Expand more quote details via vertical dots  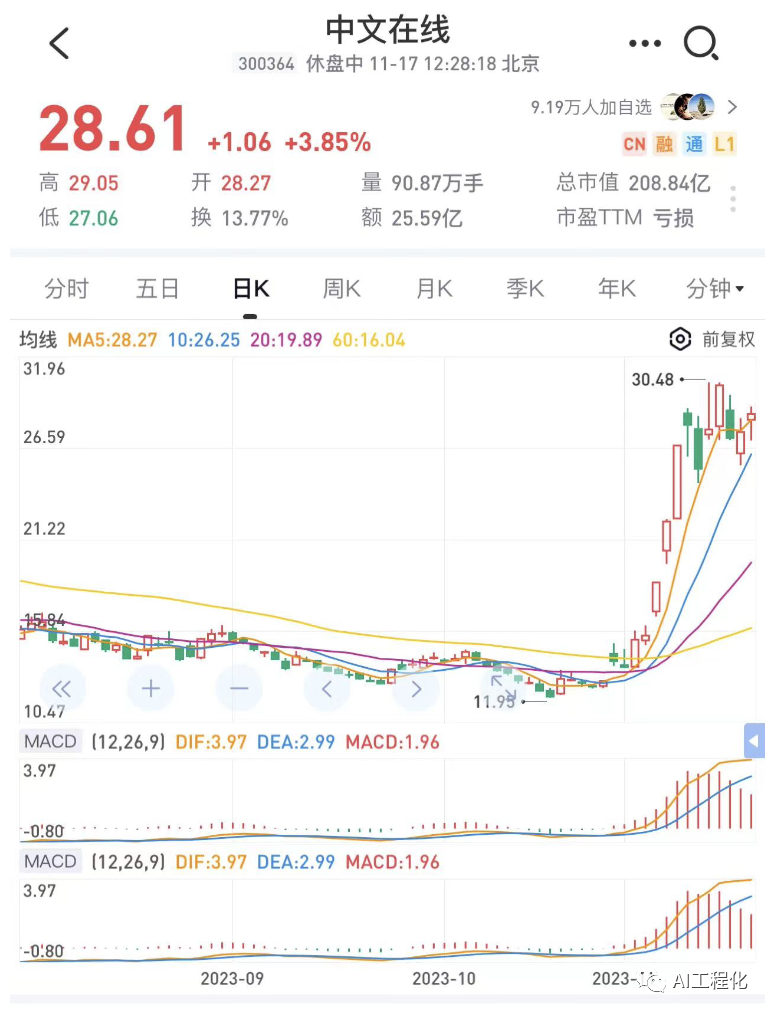click(x=733, y=199)
